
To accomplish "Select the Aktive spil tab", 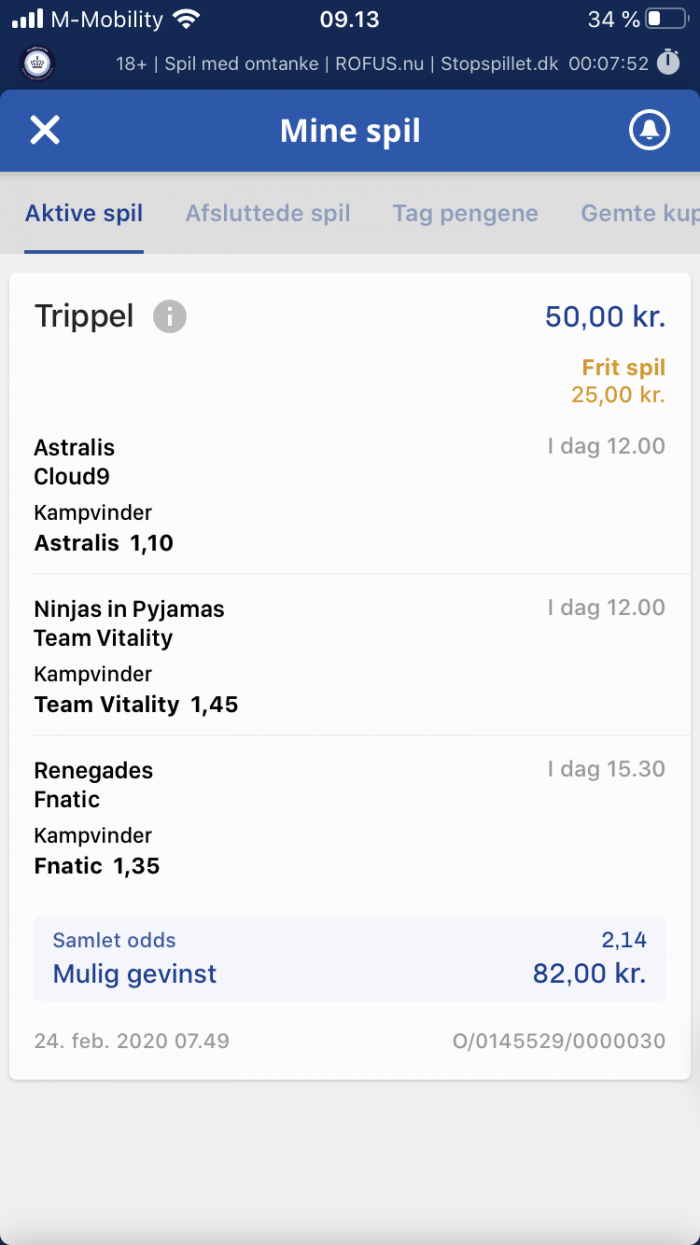I will coord(84,213).
